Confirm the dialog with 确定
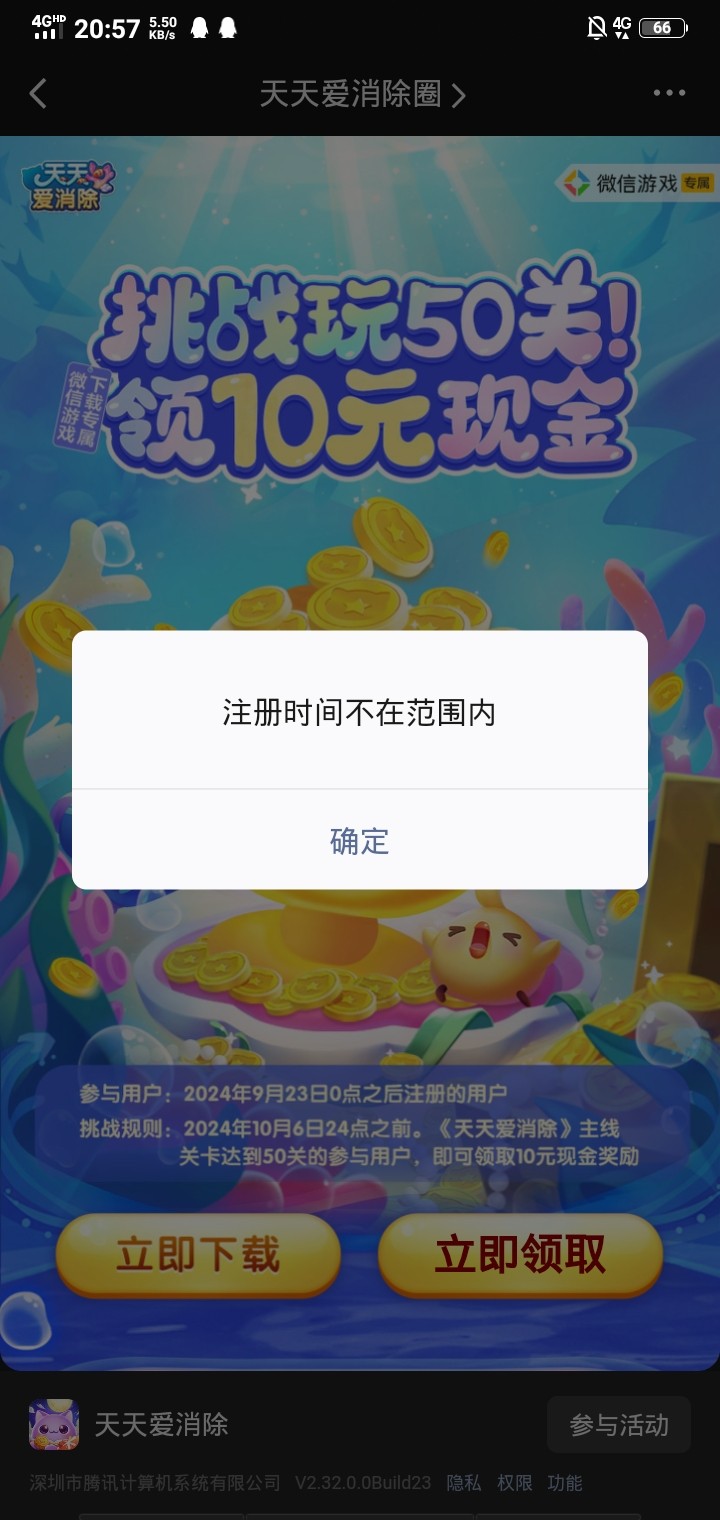This screenshot has width=720, height=1520. point(359,840)
